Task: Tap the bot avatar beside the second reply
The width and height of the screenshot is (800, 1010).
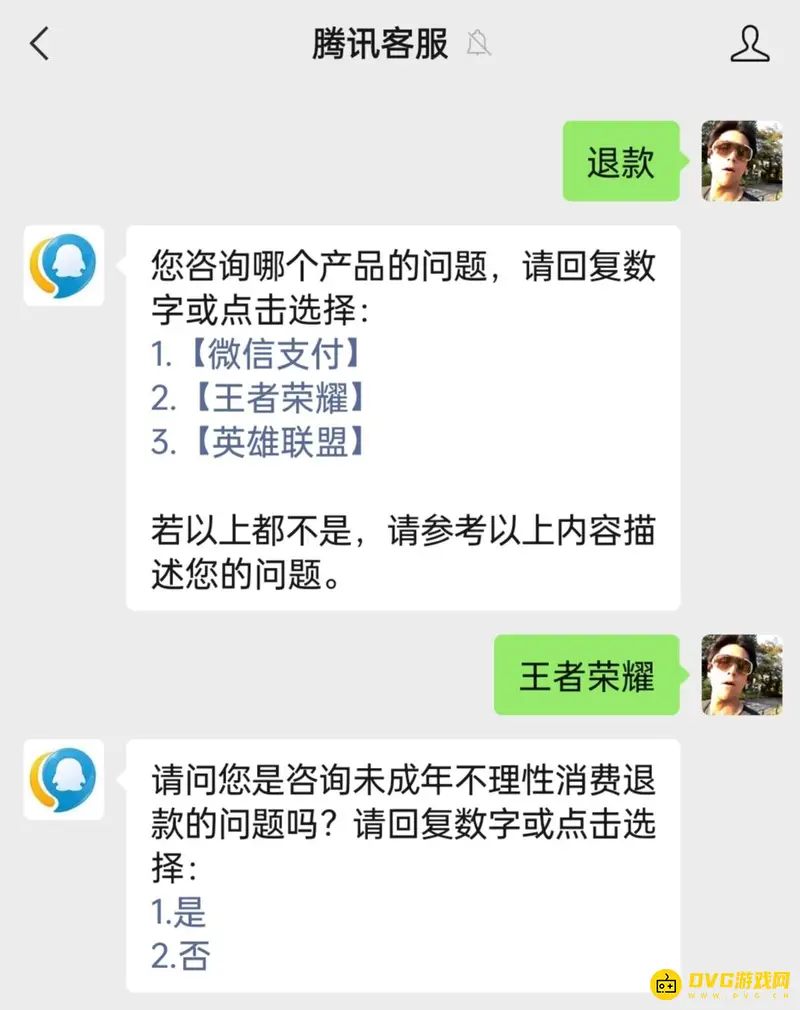Action: pos(63,781)
